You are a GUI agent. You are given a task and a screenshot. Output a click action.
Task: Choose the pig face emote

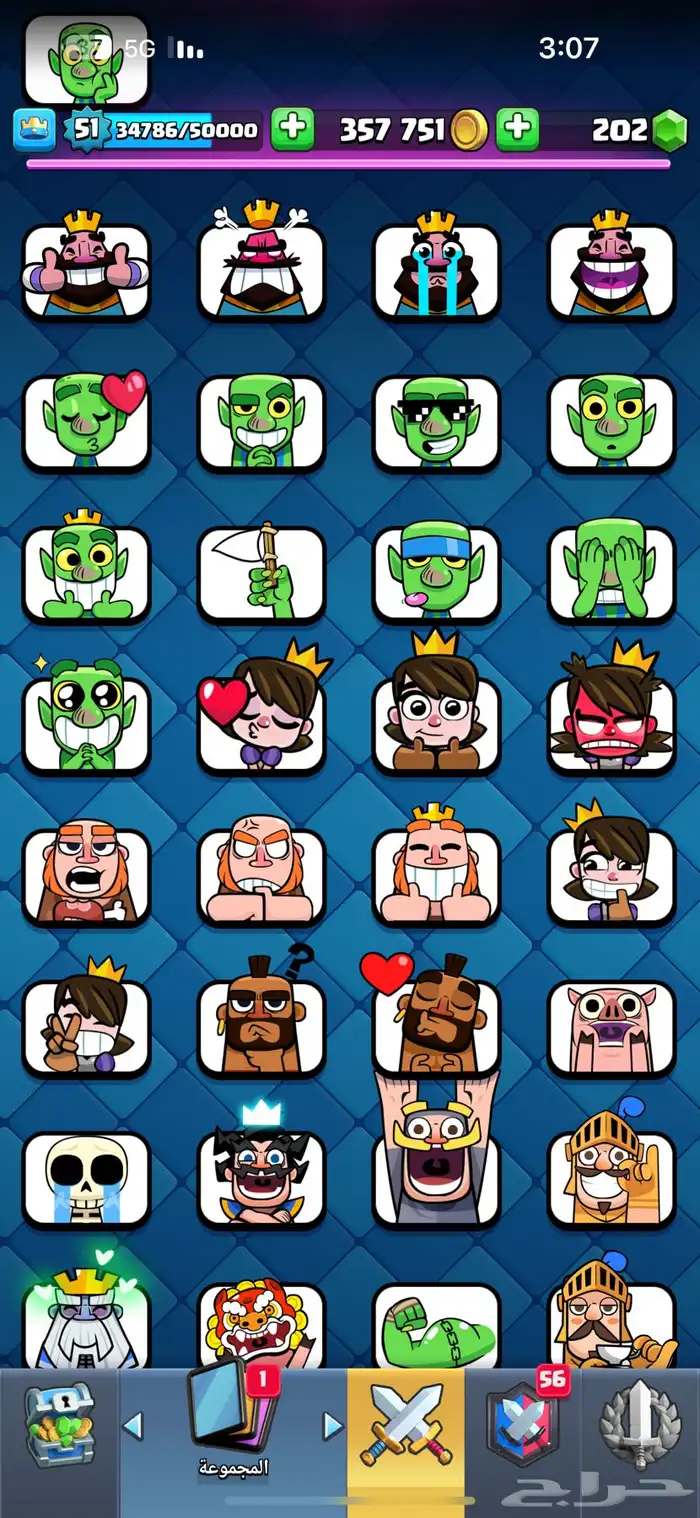[611, 1027]
